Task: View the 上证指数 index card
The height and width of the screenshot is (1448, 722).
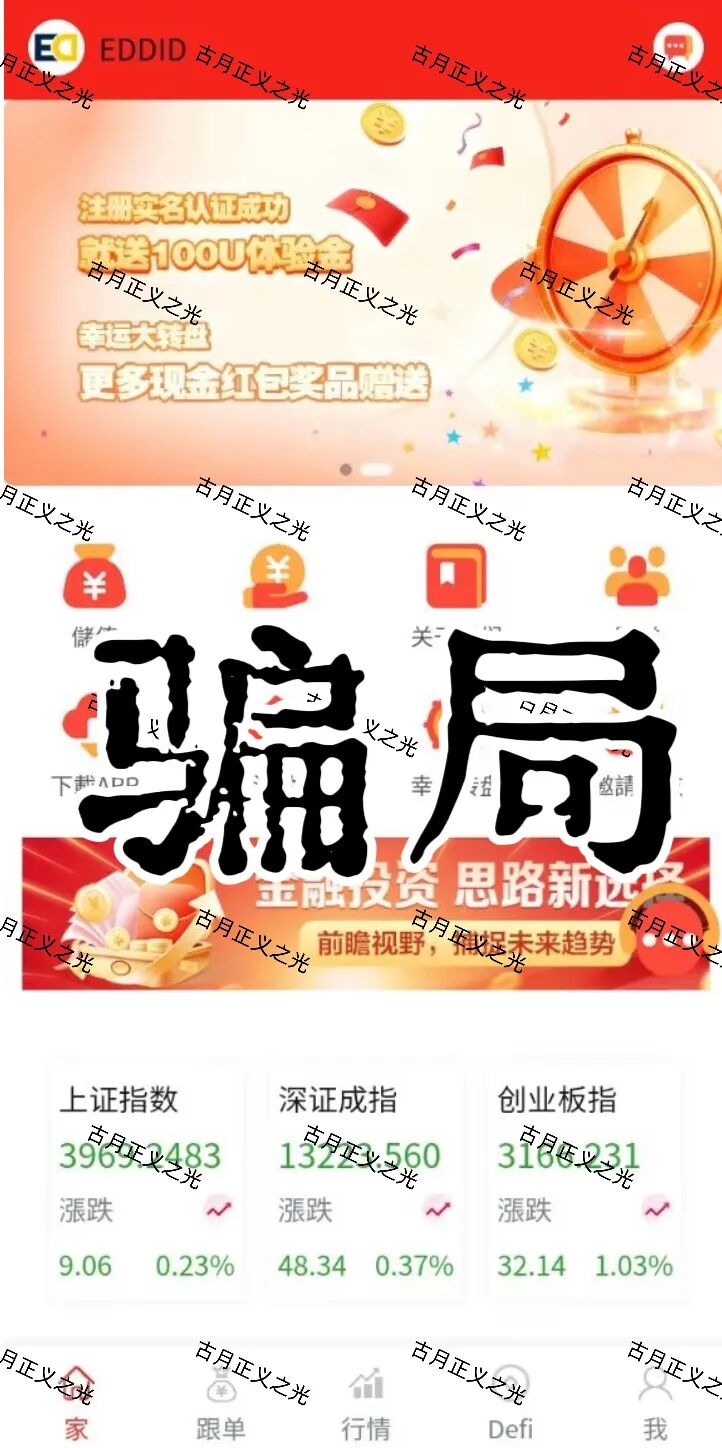Action: pos(146,1182)
